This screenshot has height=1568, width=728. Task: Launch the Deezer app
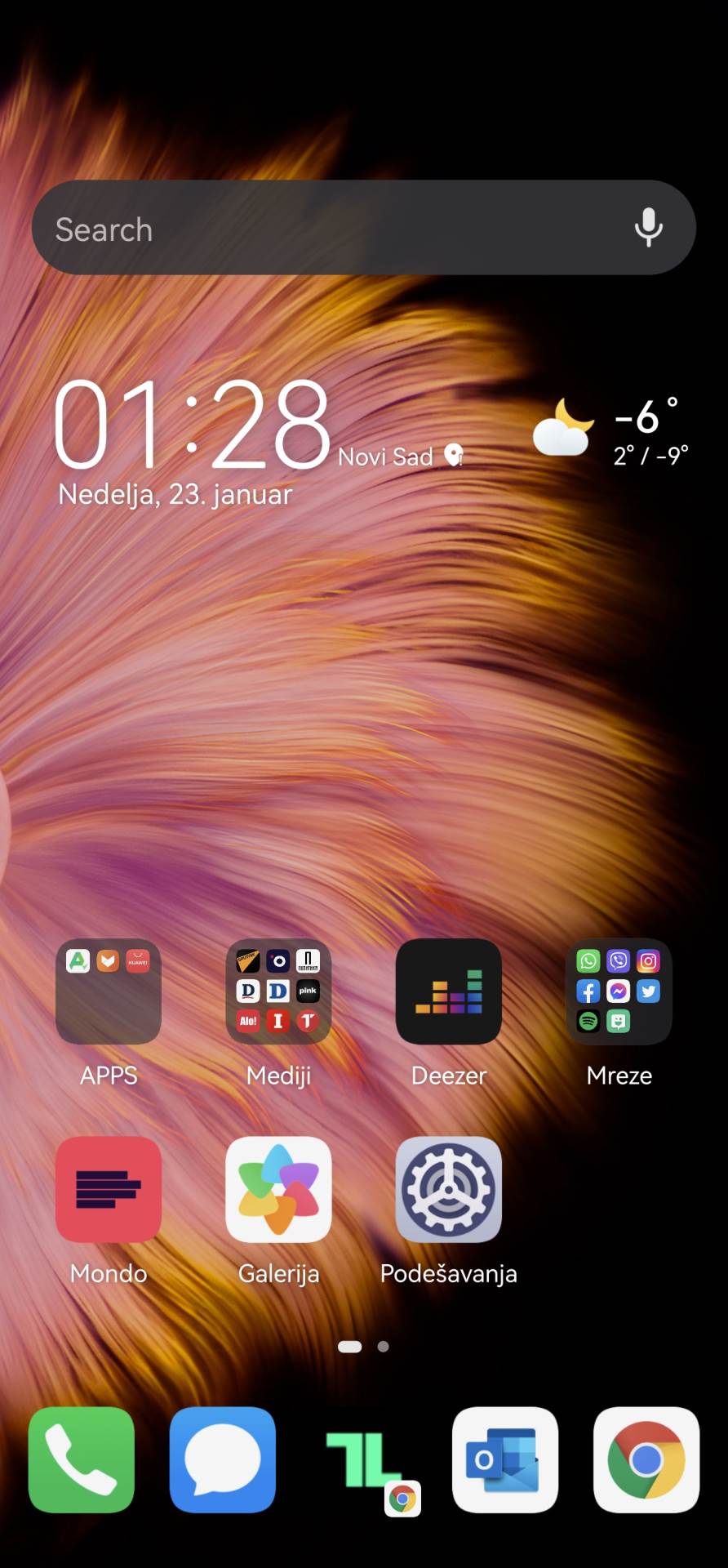(x=449, y=991)
